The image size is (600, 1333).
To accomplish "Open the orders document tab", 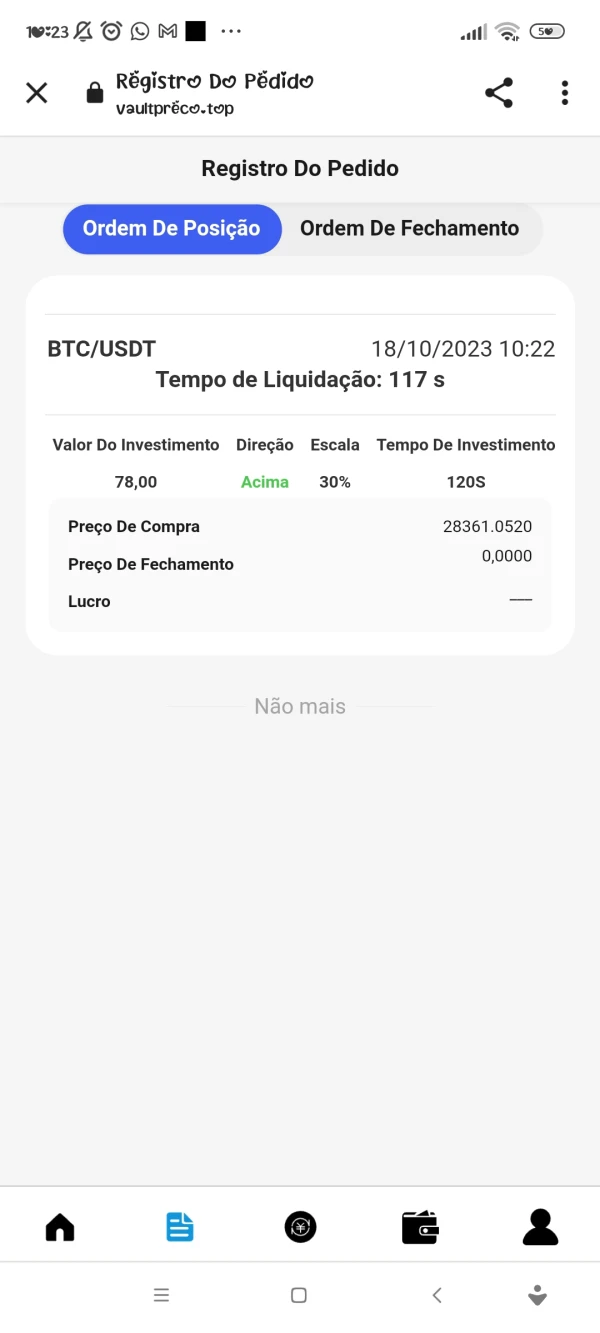I will click(180, 1227).
